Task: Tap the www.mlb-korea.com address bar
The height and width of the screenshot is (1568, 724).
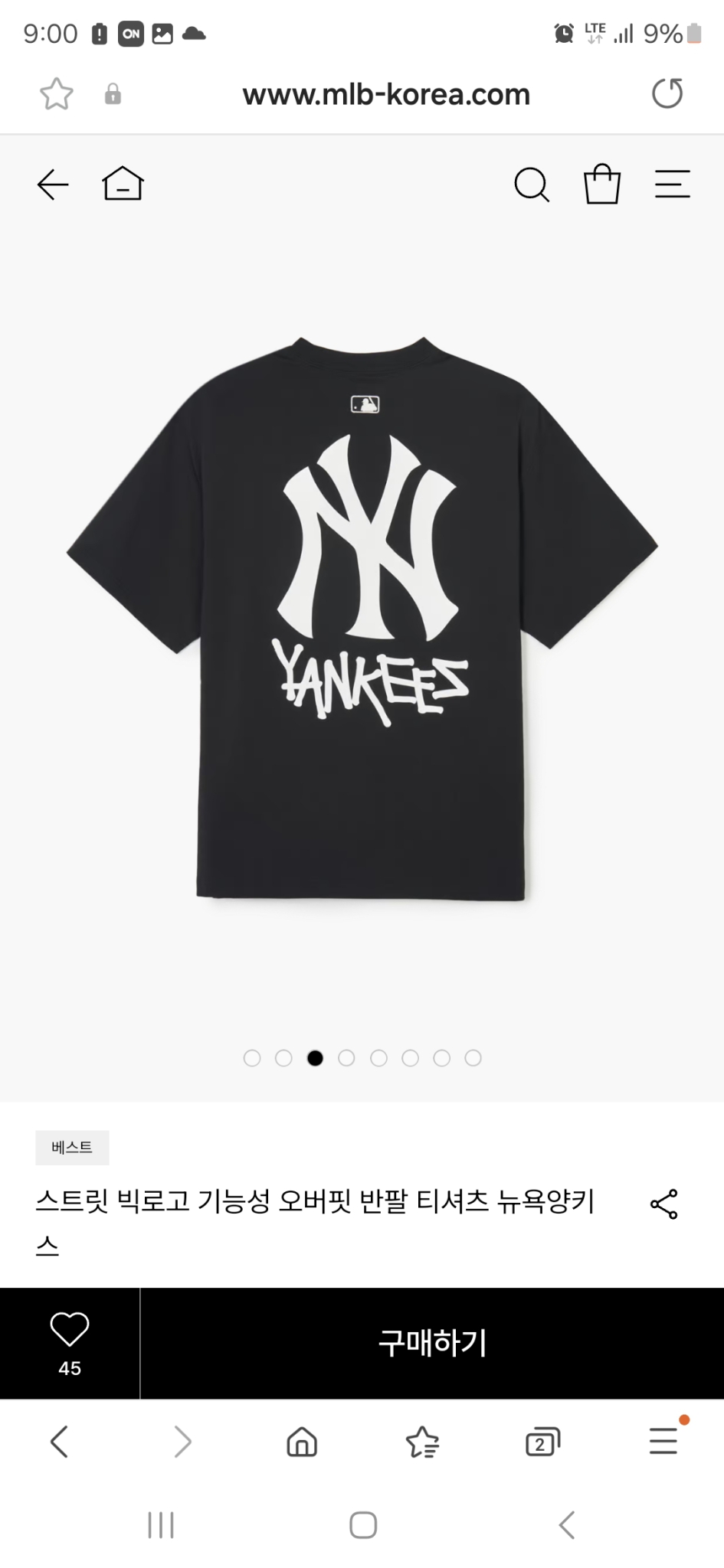Action: [x=386, y=95]
